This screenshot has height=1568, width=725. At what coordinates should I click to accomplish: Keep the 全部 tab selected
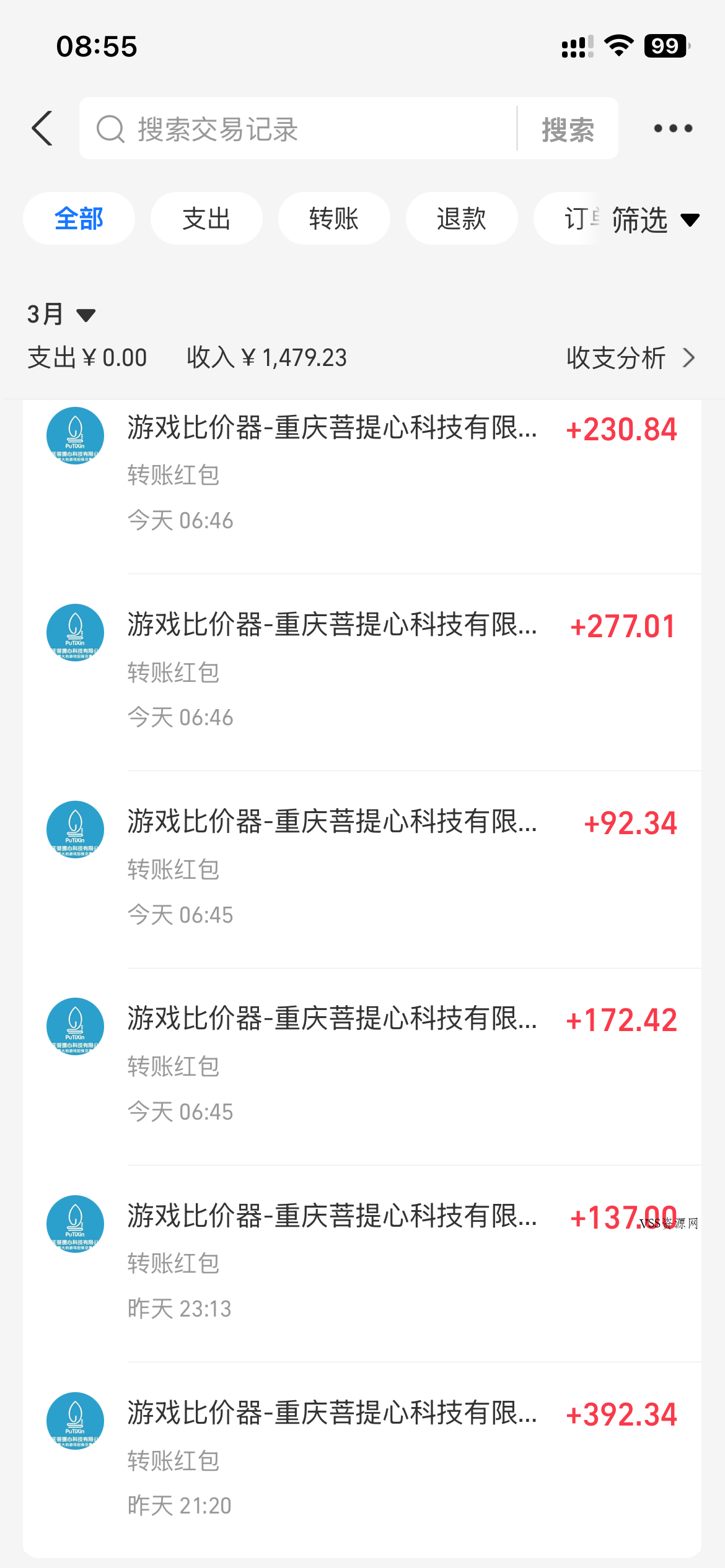coord(79,219)
